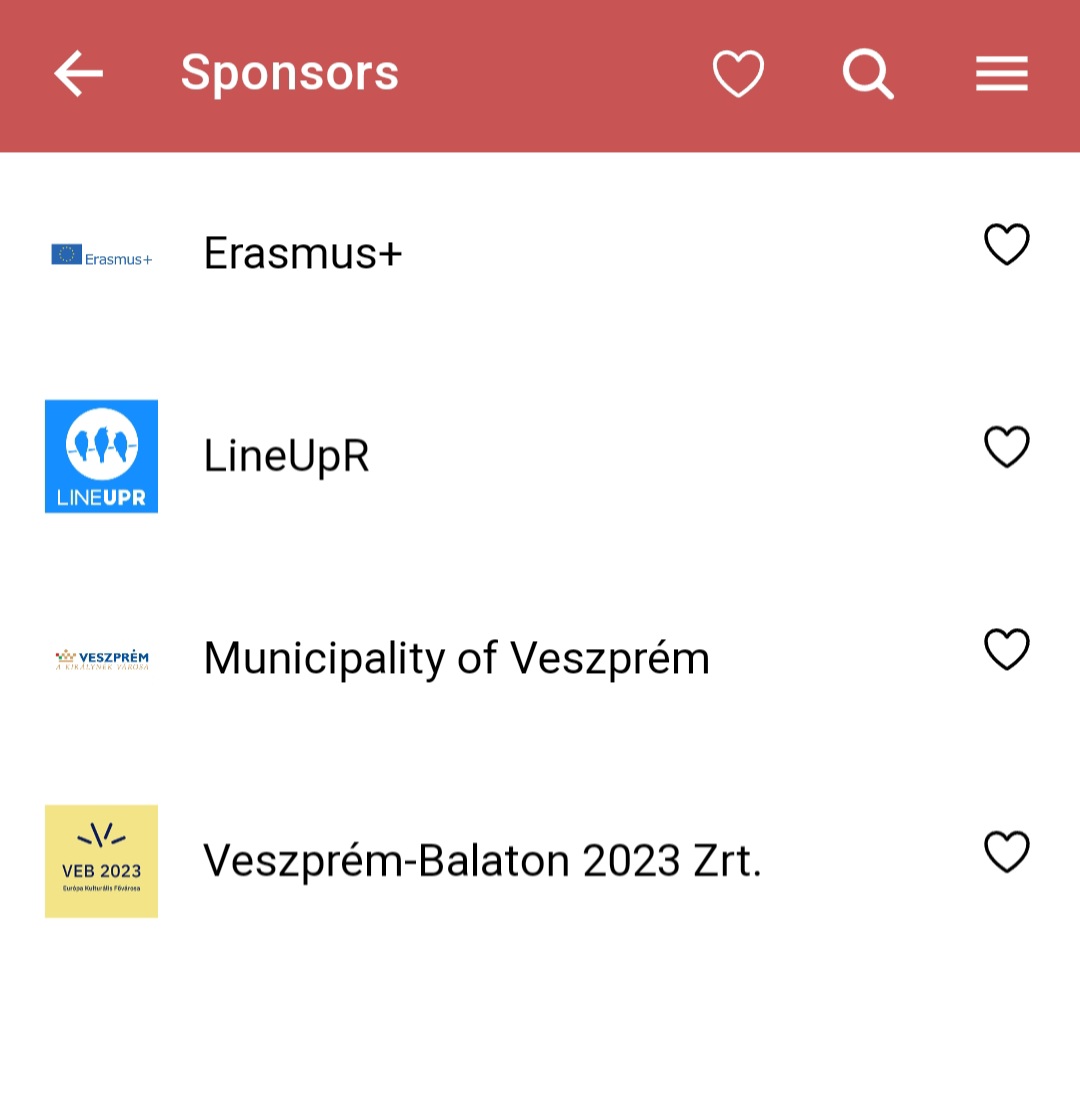Open the hamburger menu

pyautogui.click(x=1002, y=74)
